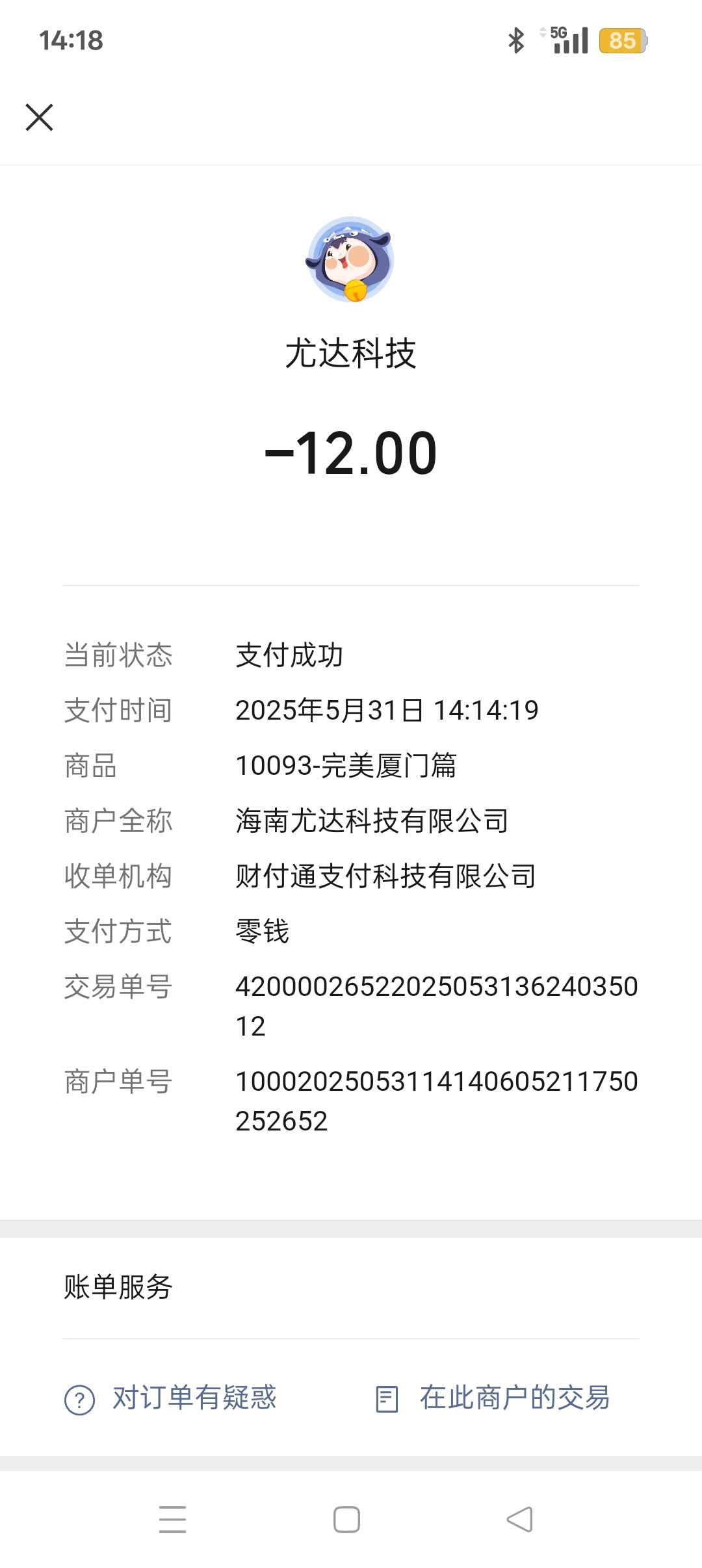
Task: Go back using system navigation triangle
Action: [519, 1519]
